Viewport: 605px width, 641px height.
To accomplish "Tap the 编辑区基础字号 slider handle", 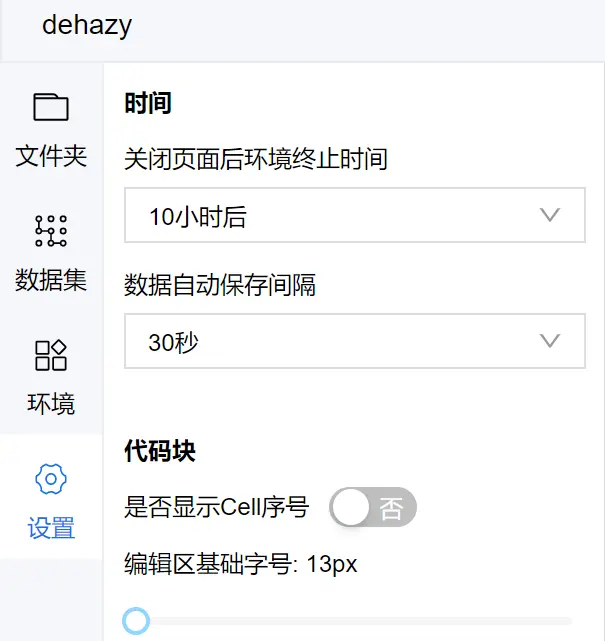I will point(136,621).
